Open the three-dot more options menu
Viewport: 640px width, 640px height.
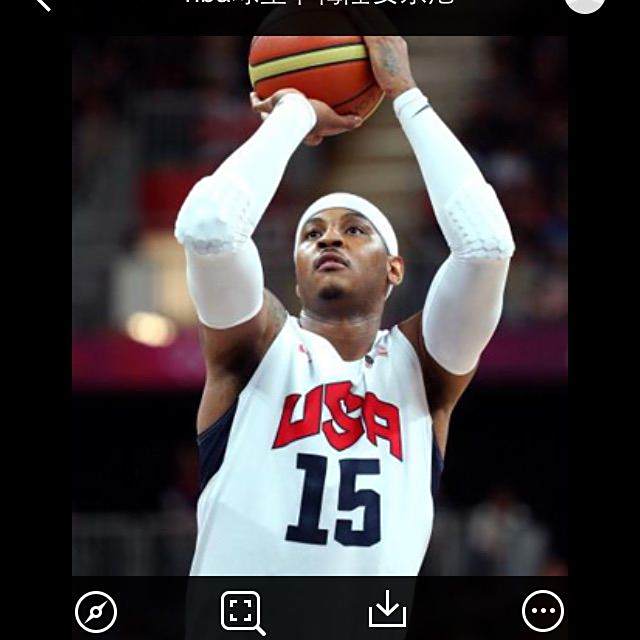click(x=543, y=610)
